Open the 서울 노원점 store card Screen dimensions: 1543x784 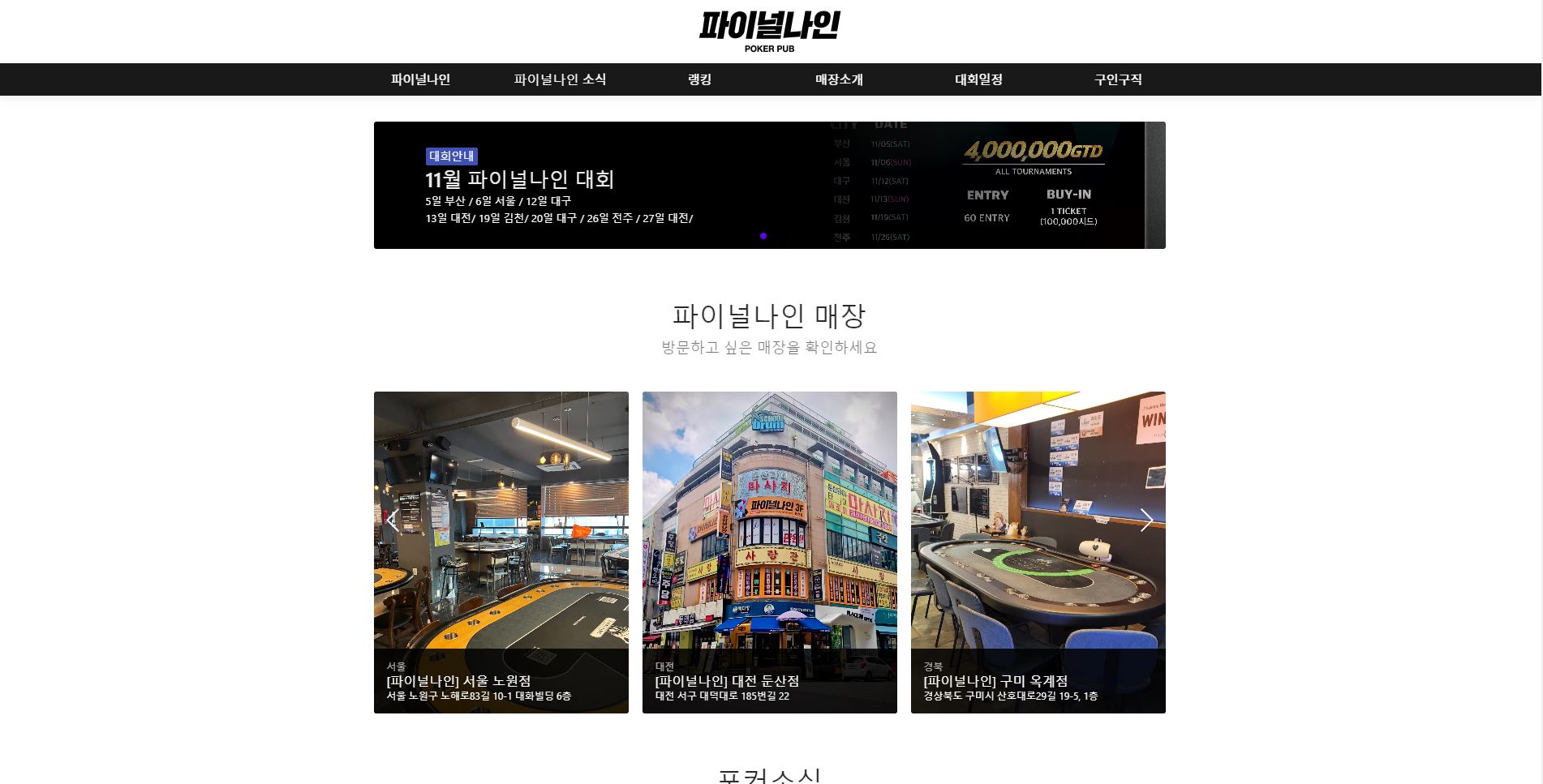click(x=501, y=551)
